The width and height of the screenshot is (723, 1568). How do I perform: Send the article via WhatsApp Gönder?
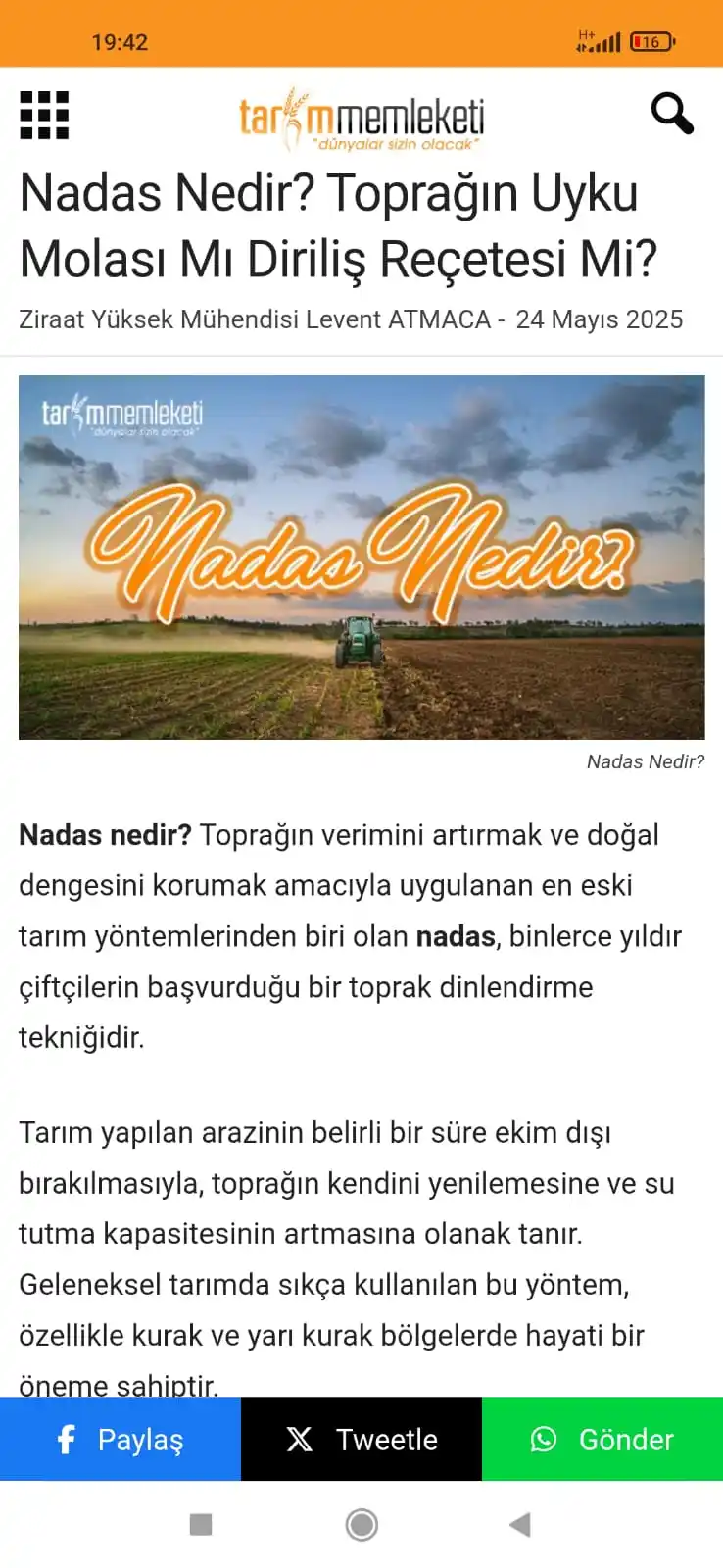[x=602, y=1439]
